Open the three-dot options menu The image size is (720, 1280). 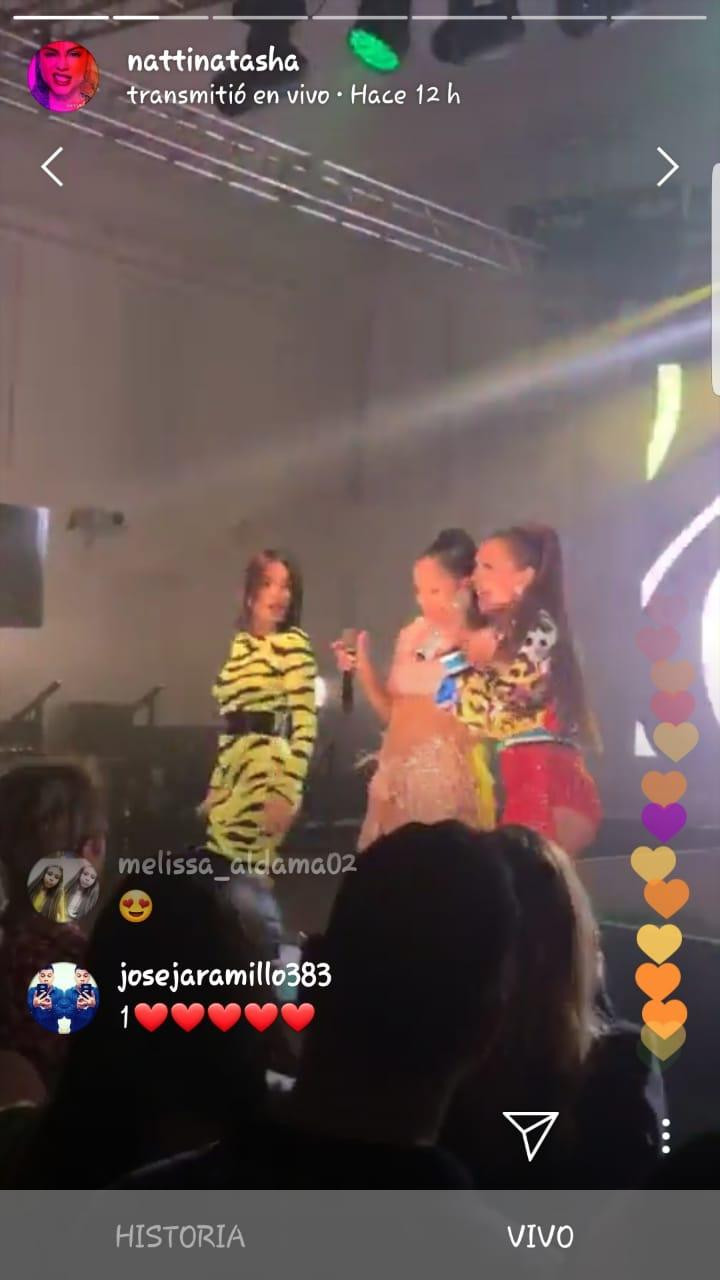[x=665, y=1136]
